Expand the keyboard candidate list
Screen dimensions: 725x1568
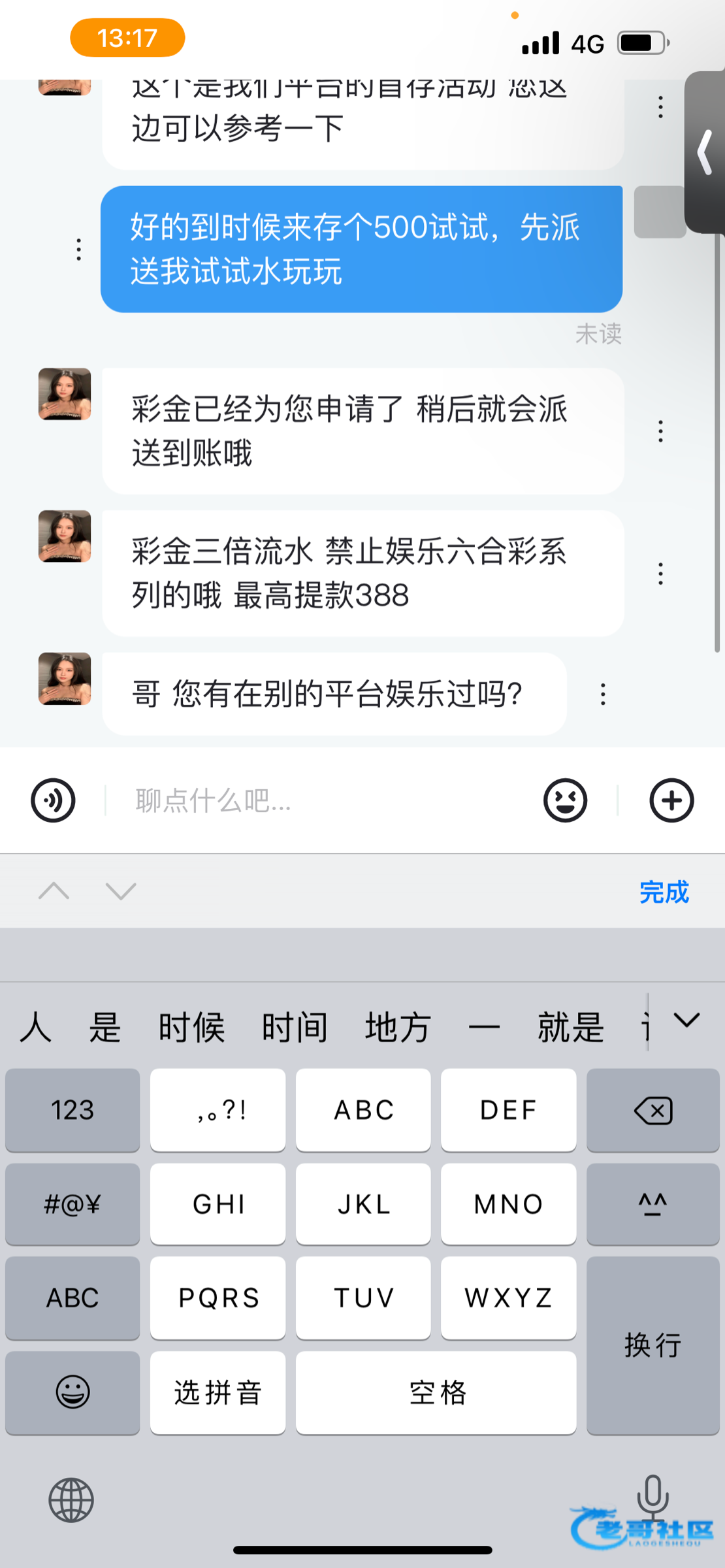click(687, 1021)
